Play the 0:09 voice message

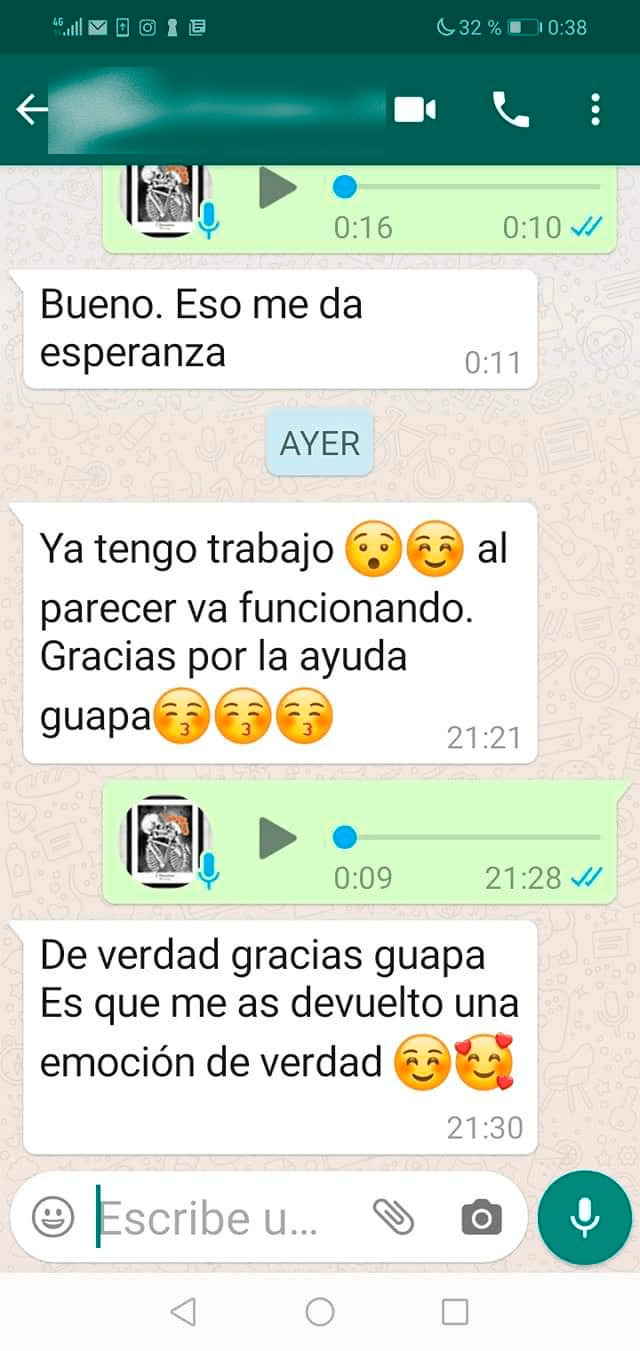point(277,837)
